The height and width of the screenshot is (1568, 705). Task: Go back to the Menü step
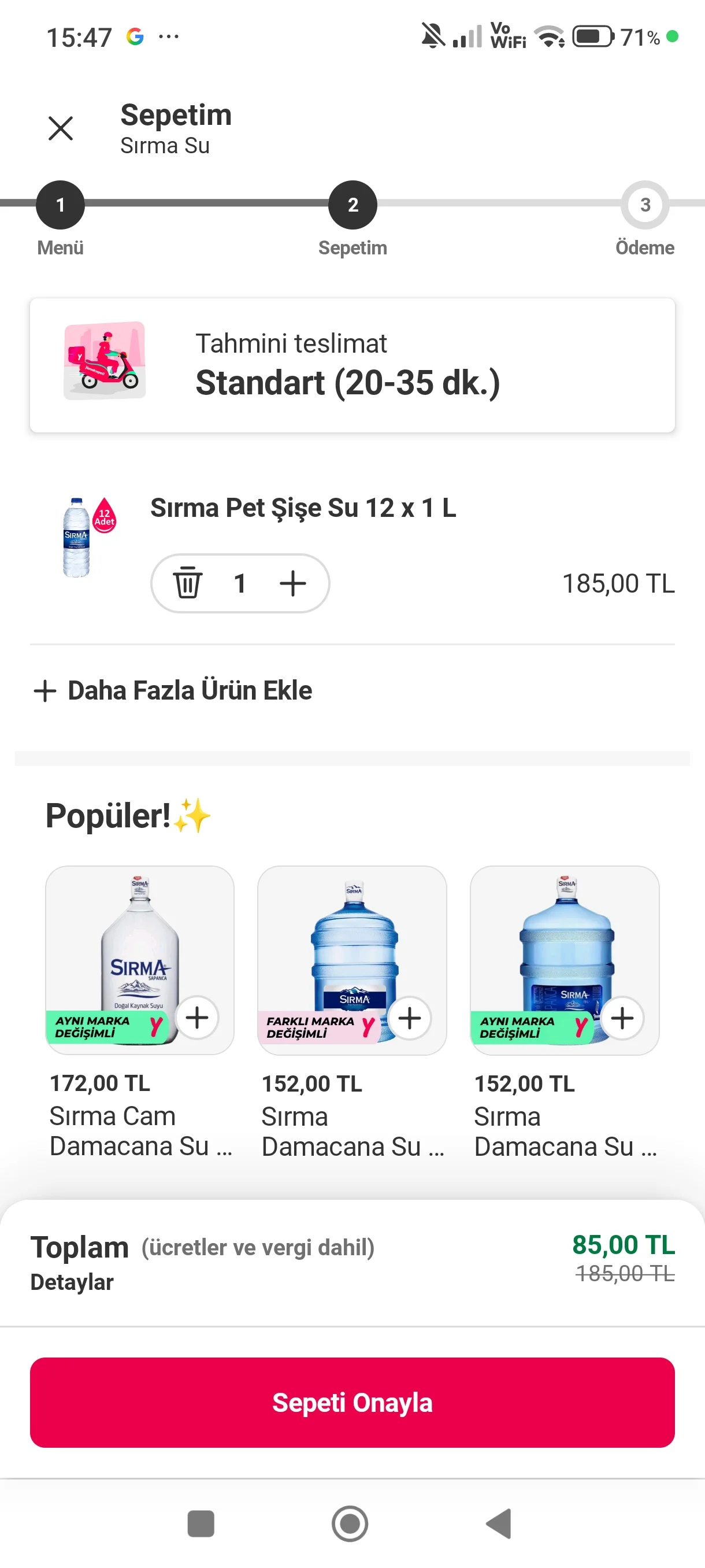pos(60,205)
